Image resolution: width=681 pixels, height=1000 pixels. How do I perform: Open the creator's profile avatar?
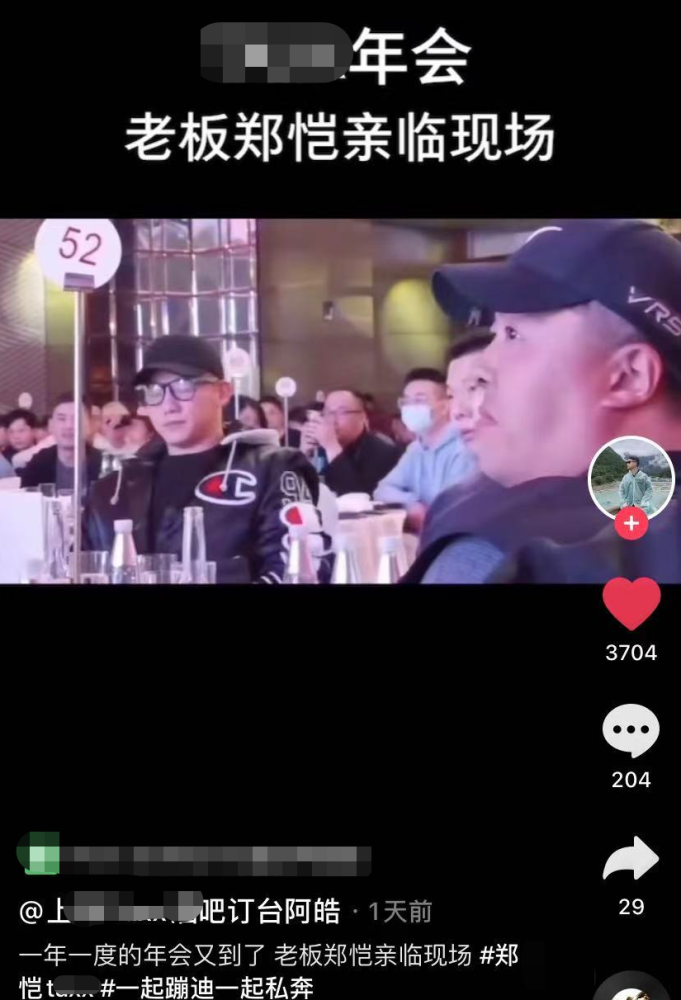coord(631,479)
